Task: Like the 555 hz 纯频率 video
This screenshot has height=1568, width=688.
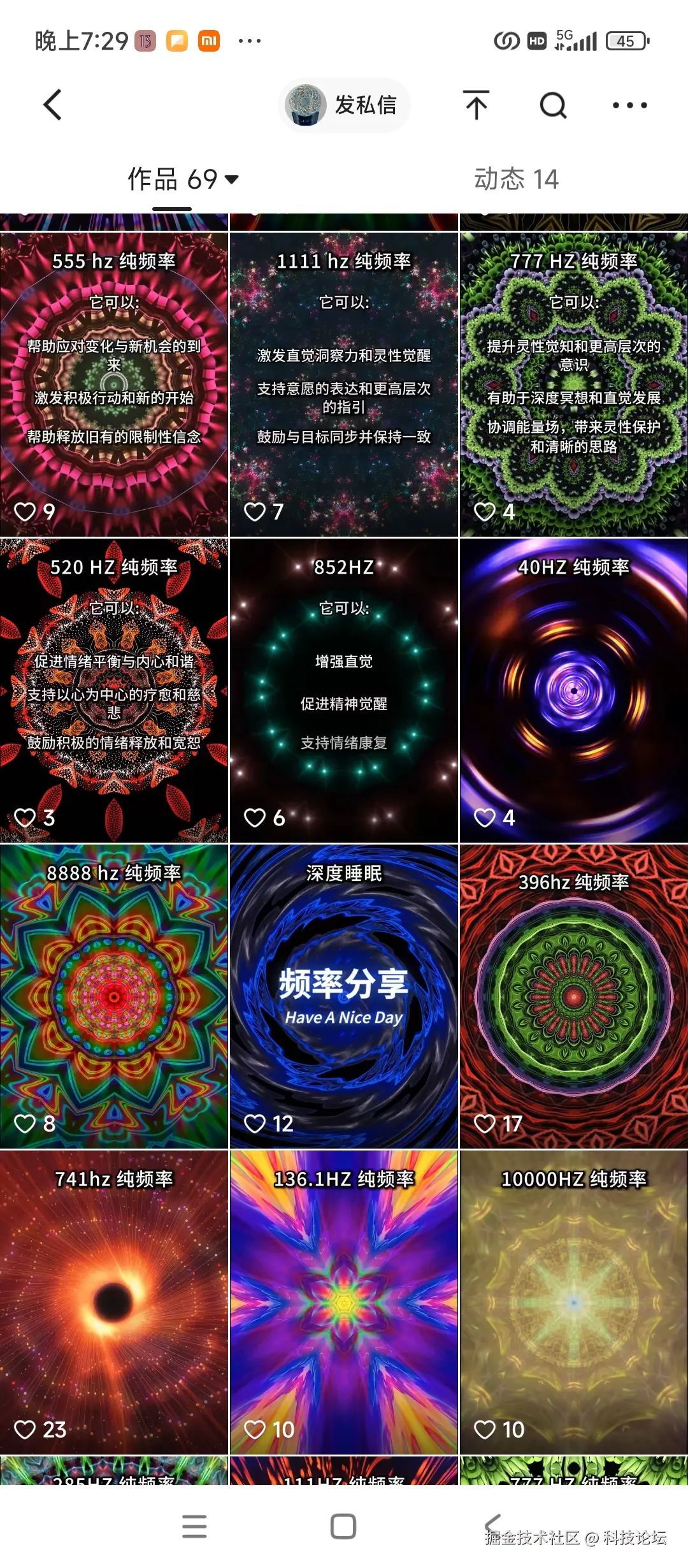Action: [x=27, y=510]
